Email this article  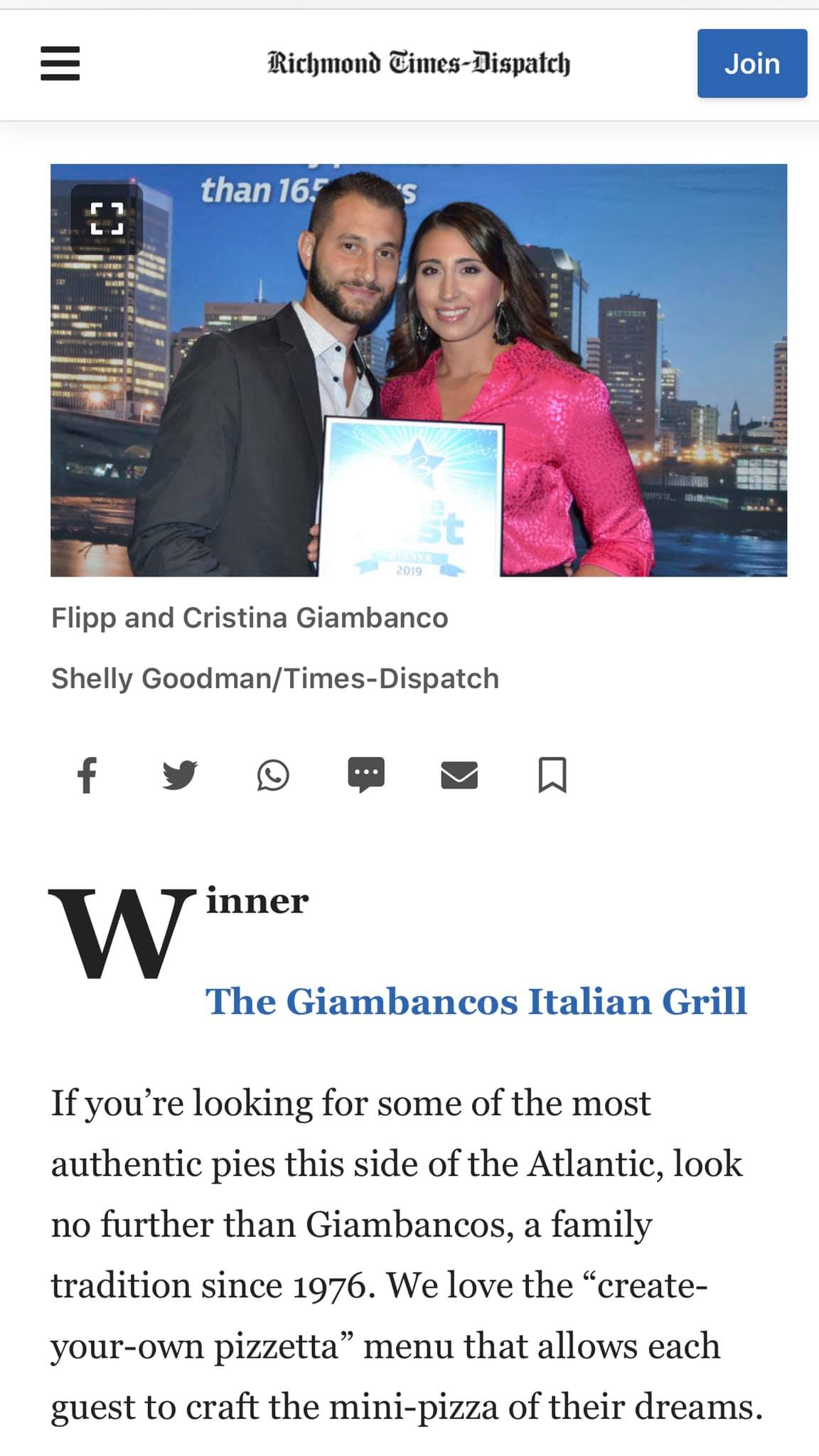(459, 775)
